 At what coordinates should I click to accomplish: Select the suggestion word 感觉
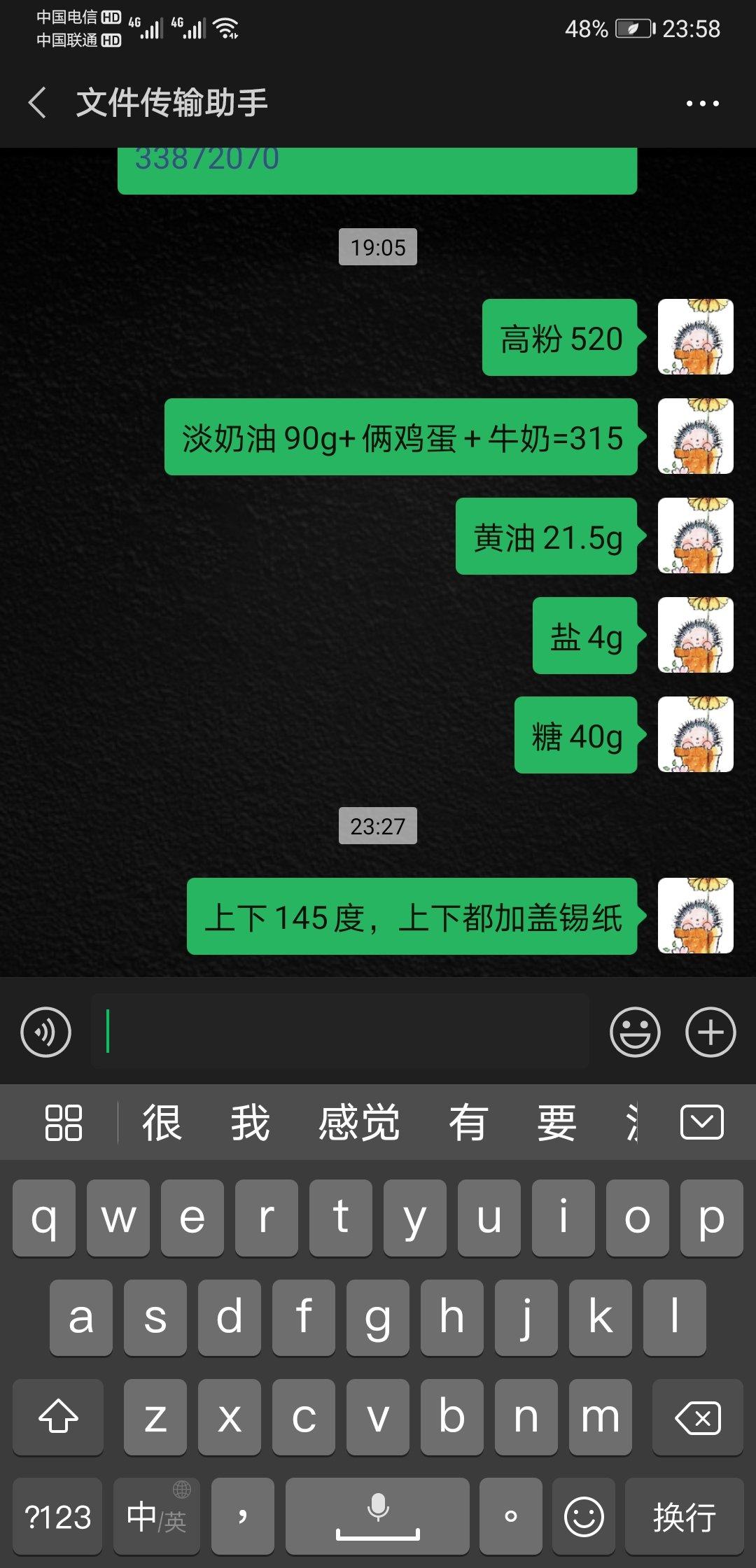tap(358, 1121)
